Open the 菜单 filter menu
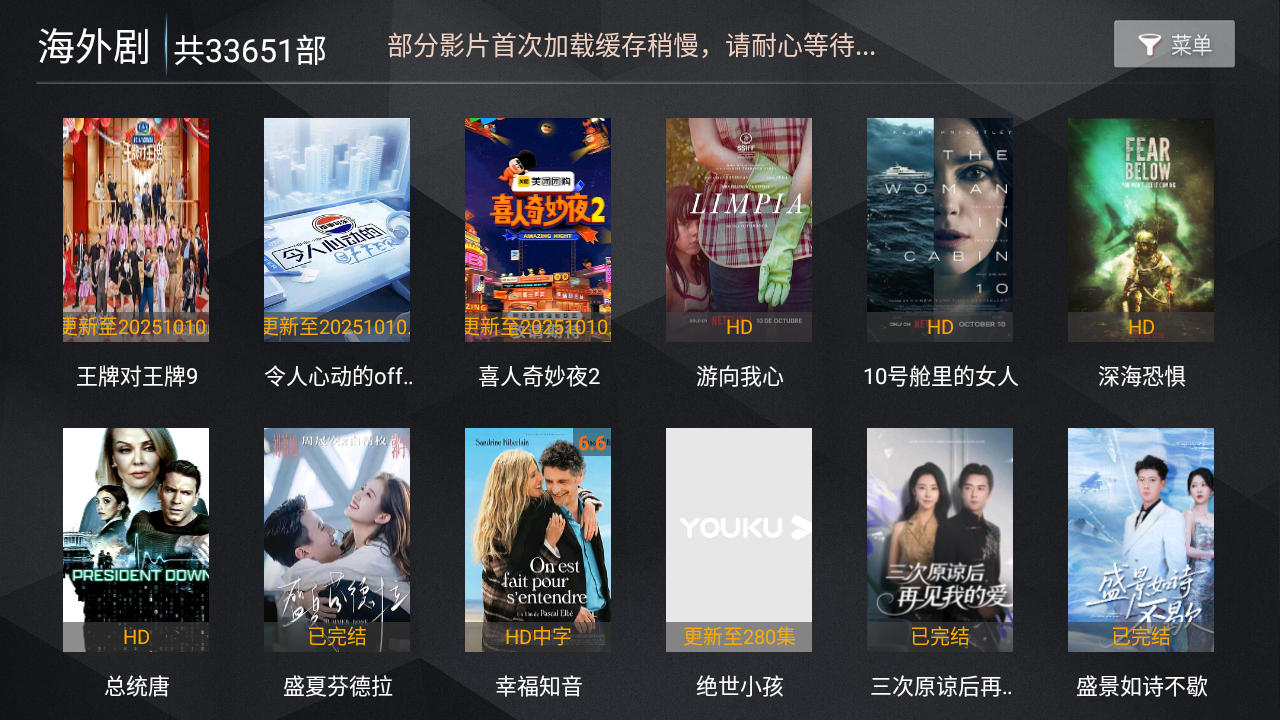Image resolution: width=1280 pixels, height=720 pixels. (x=1174, y=44)
